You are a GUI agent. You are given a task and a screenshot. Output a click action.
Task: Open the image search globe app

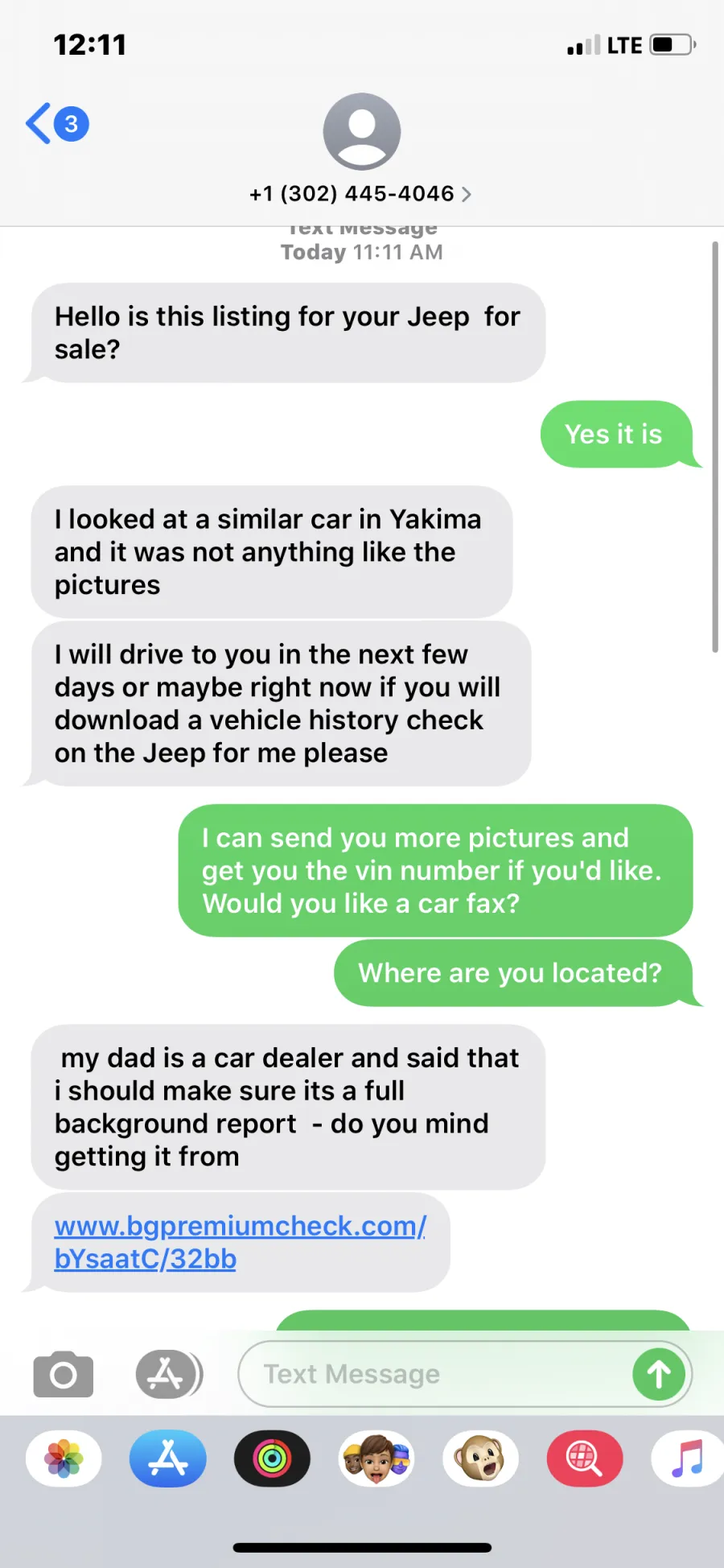585,1459
